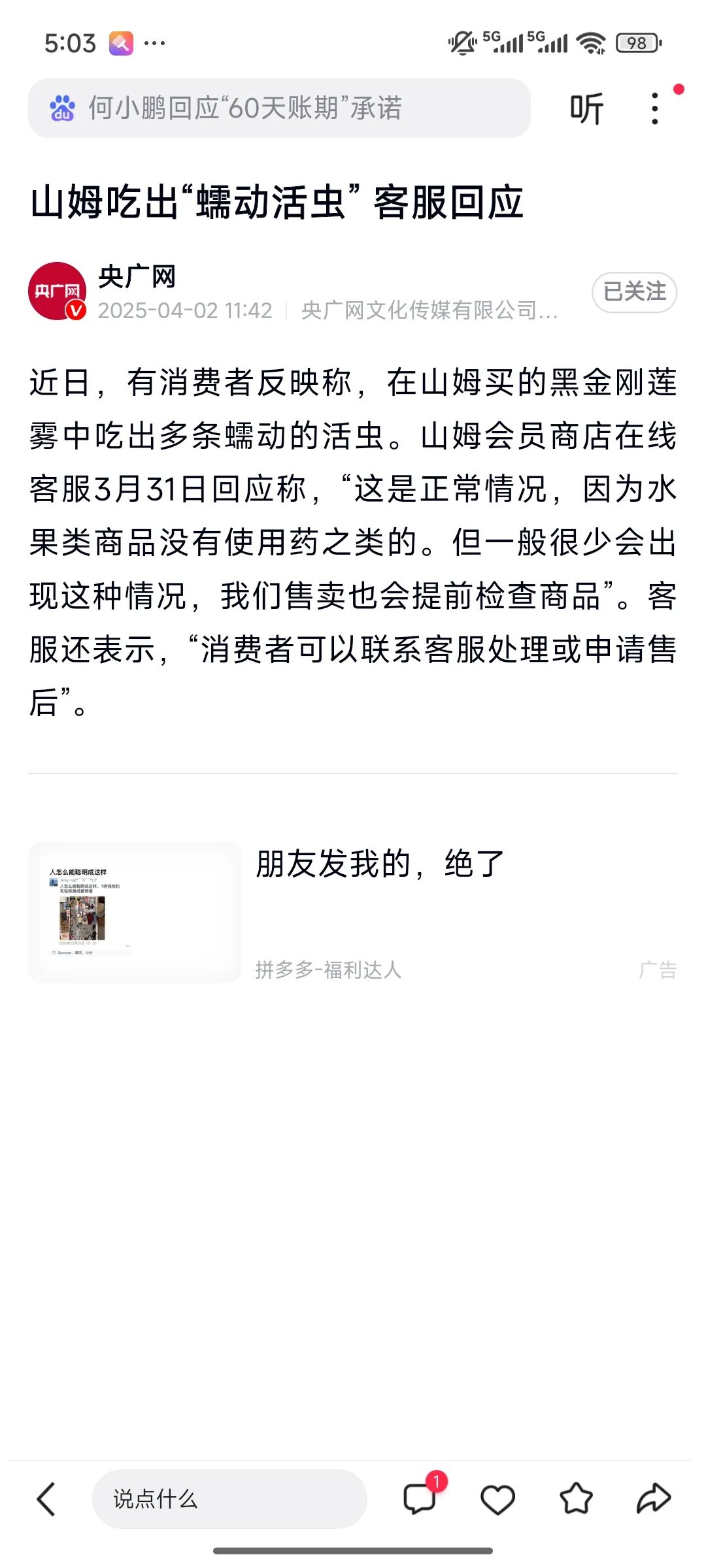Open the three-dot overflow menu
Viewport: 706px width, 1568px height.
tap(655, 108)
